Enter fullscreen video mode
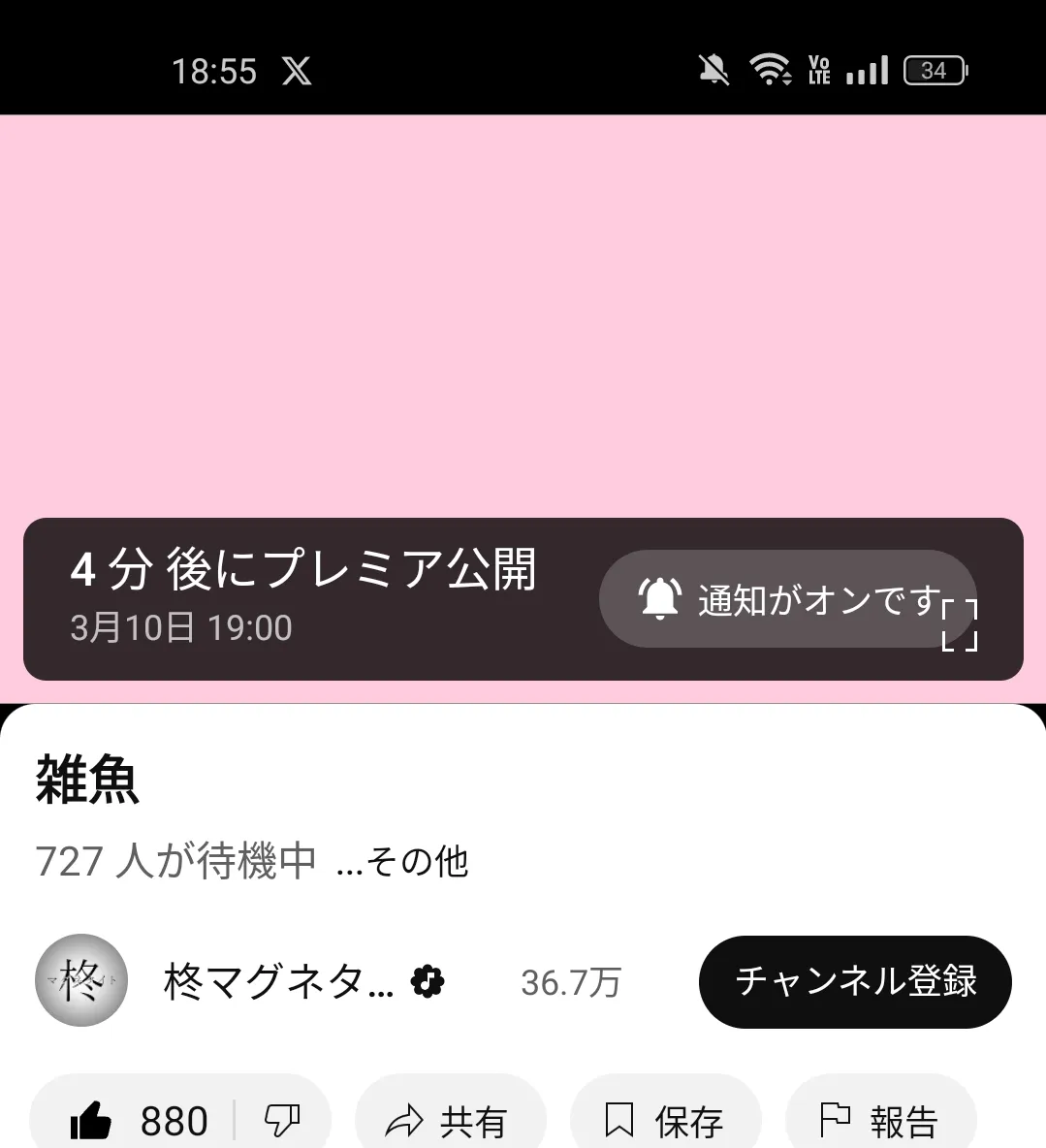The image size is (1046, 1148). (960, 625)
